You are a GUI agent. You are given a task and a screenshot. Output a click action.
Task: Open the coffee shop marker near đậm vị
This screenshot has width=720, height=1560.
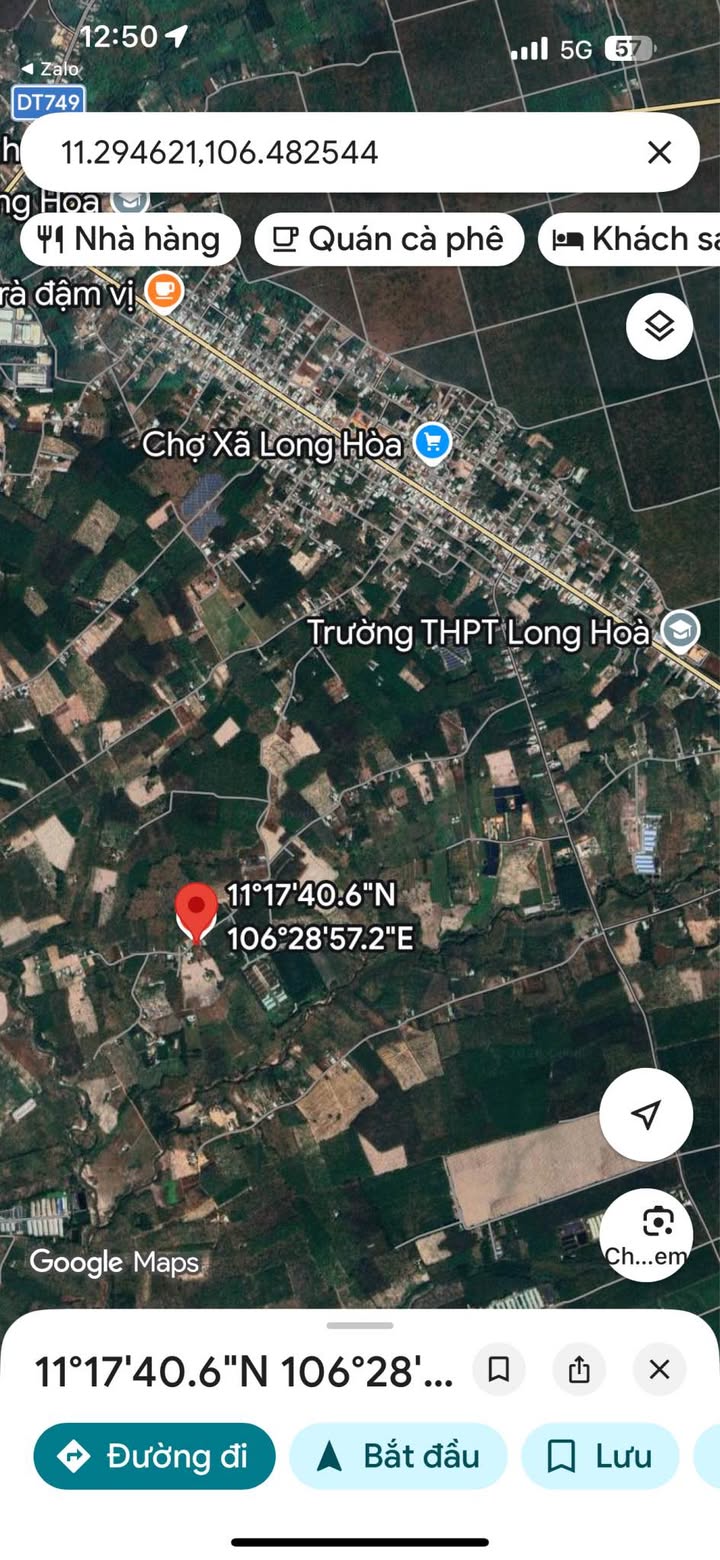(165, 291)
